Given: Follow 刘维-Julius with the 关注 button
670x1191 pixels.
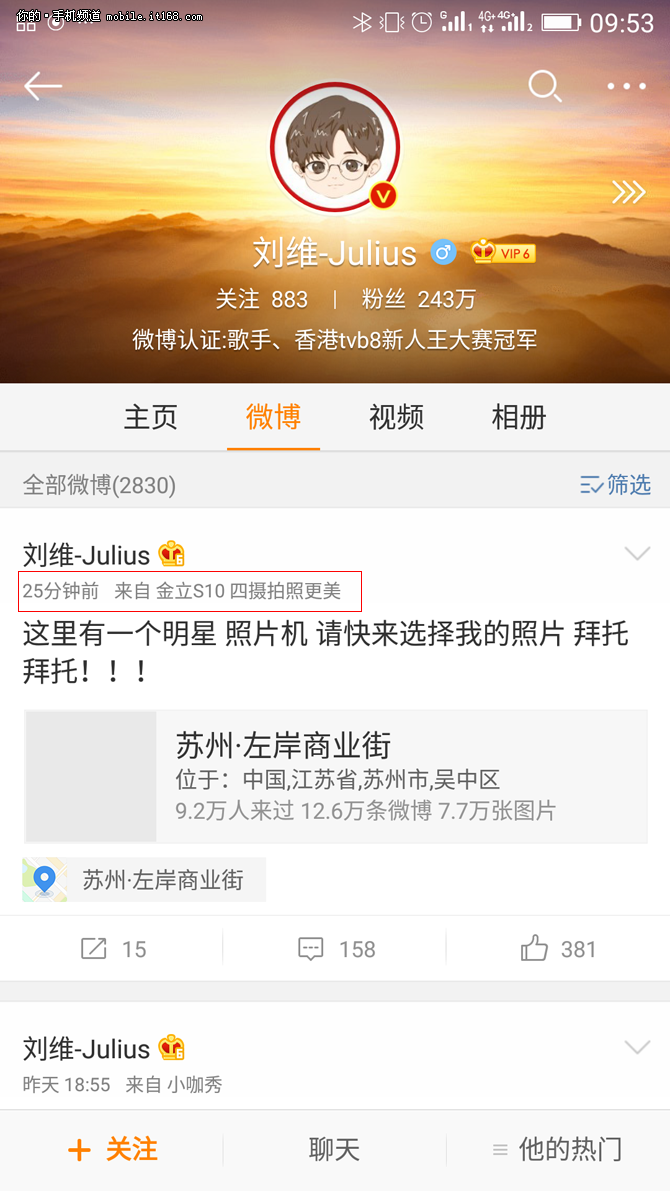Looking at the screenshot, I should pyautogui.click(x=112, y=1150).
